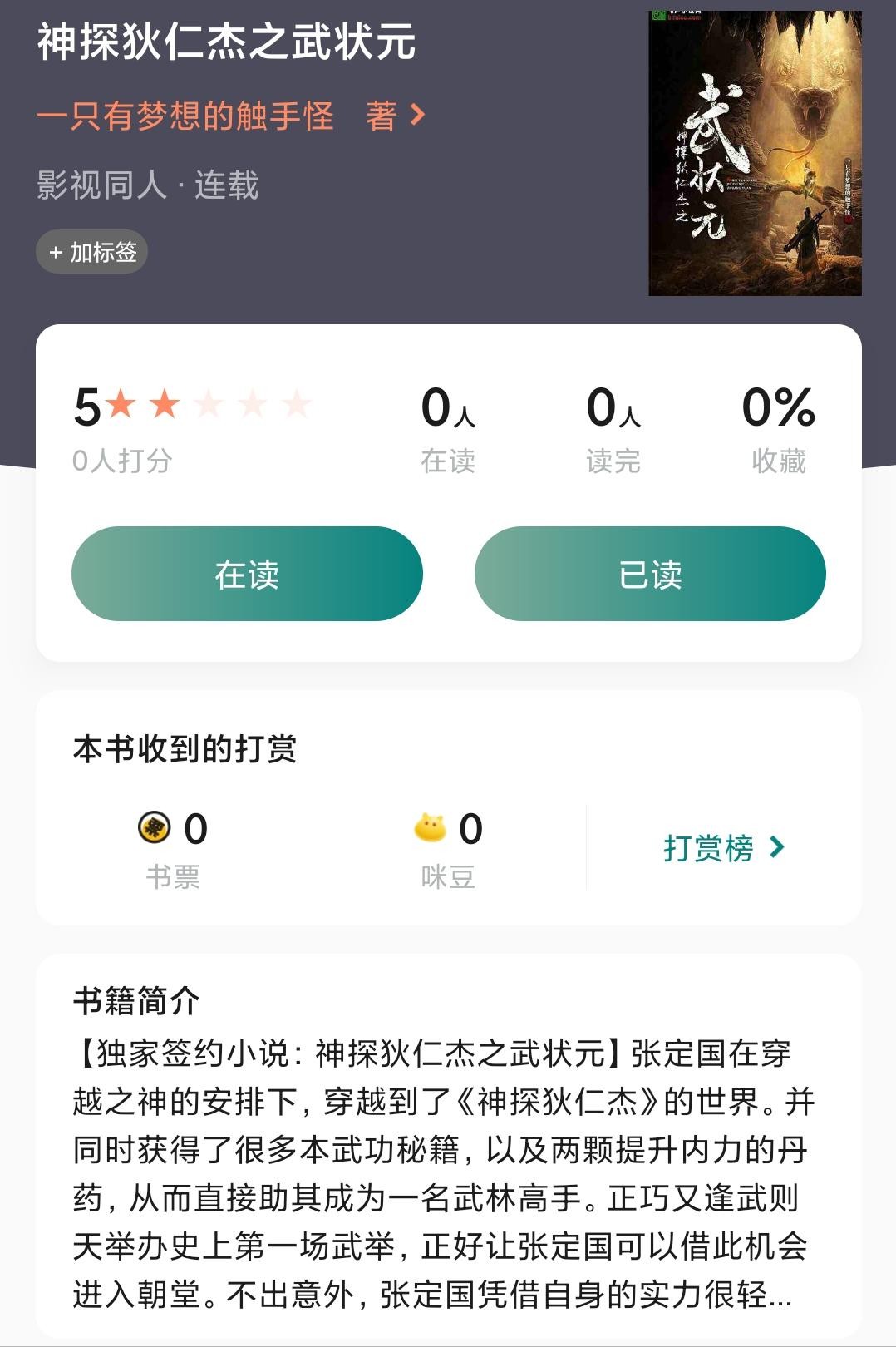
Task: Open the author page of 一只有梦想的触手怪
Action: pos(231,116)
